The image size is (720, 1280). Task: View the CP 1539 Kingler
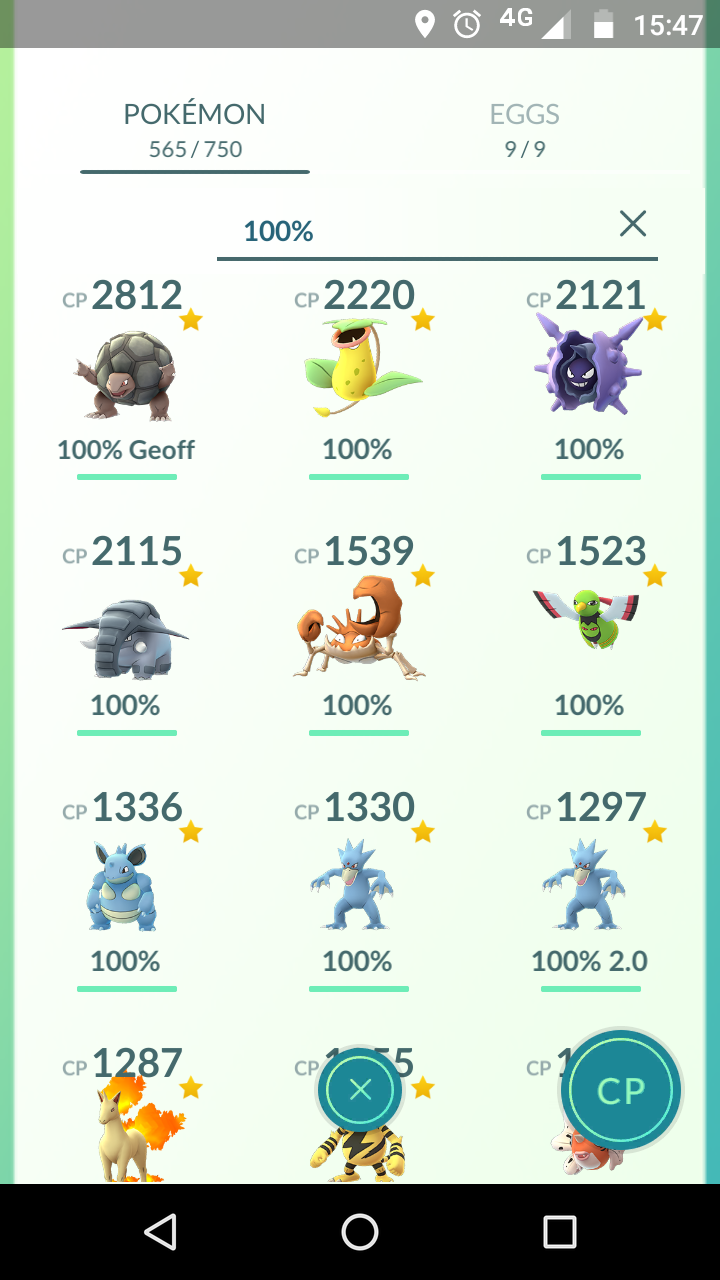click(x=358, y=634)
